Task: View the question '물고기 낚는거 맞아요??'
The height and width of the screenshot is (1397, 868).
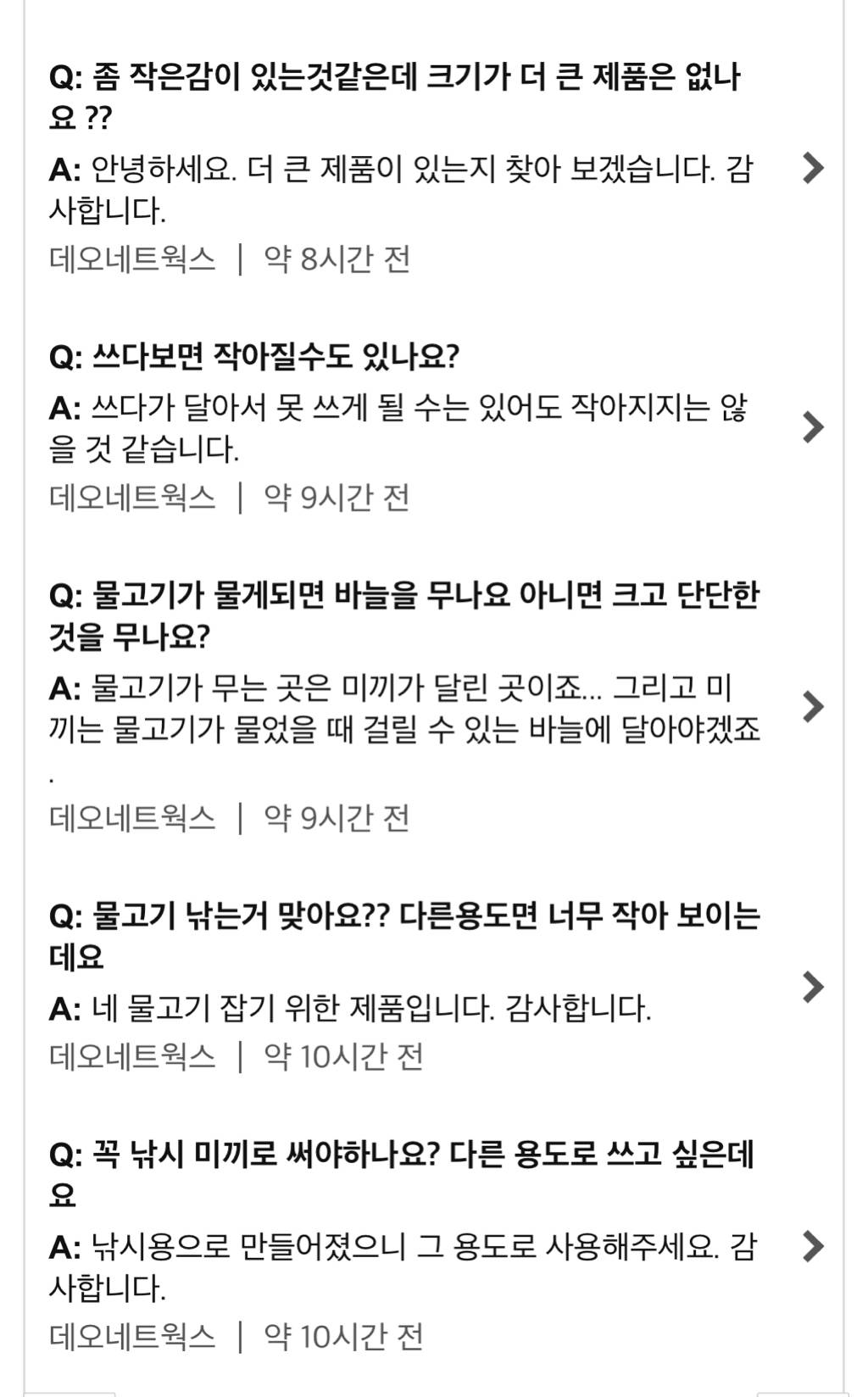Action: [812, 987]
